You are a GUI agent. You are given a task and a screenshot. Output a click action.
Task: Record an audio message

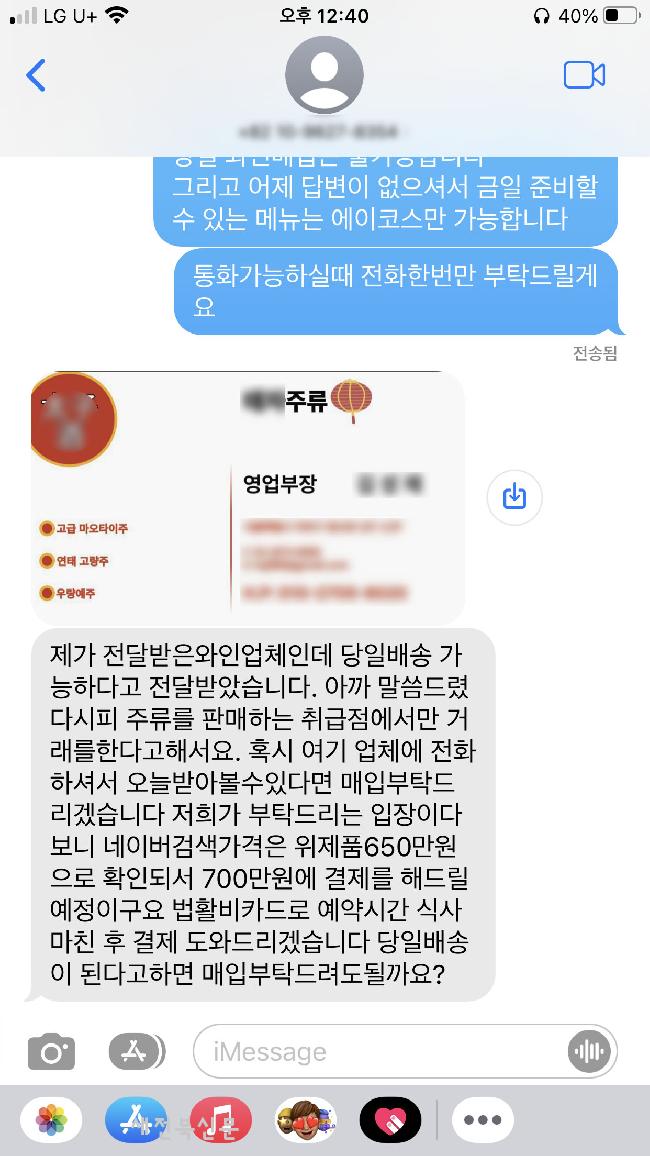click(589, 1052)
